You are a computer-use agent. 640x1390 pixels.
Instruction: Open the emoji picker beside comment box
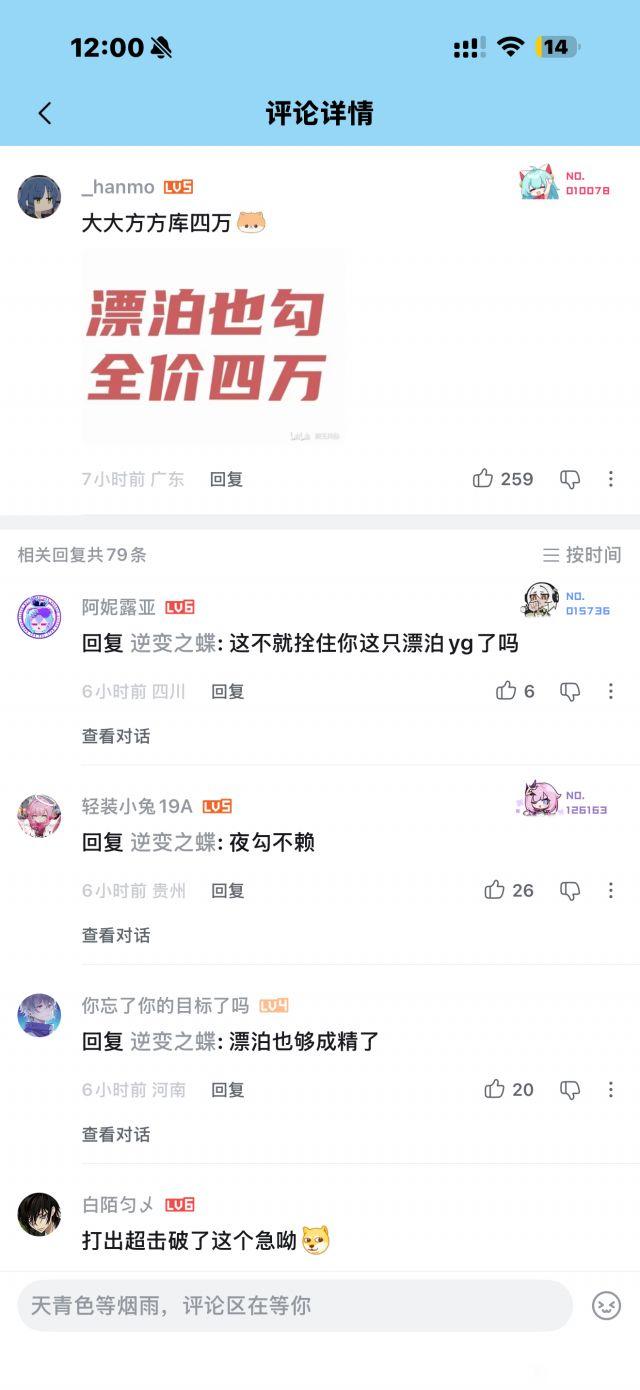tap(606, 1305)
